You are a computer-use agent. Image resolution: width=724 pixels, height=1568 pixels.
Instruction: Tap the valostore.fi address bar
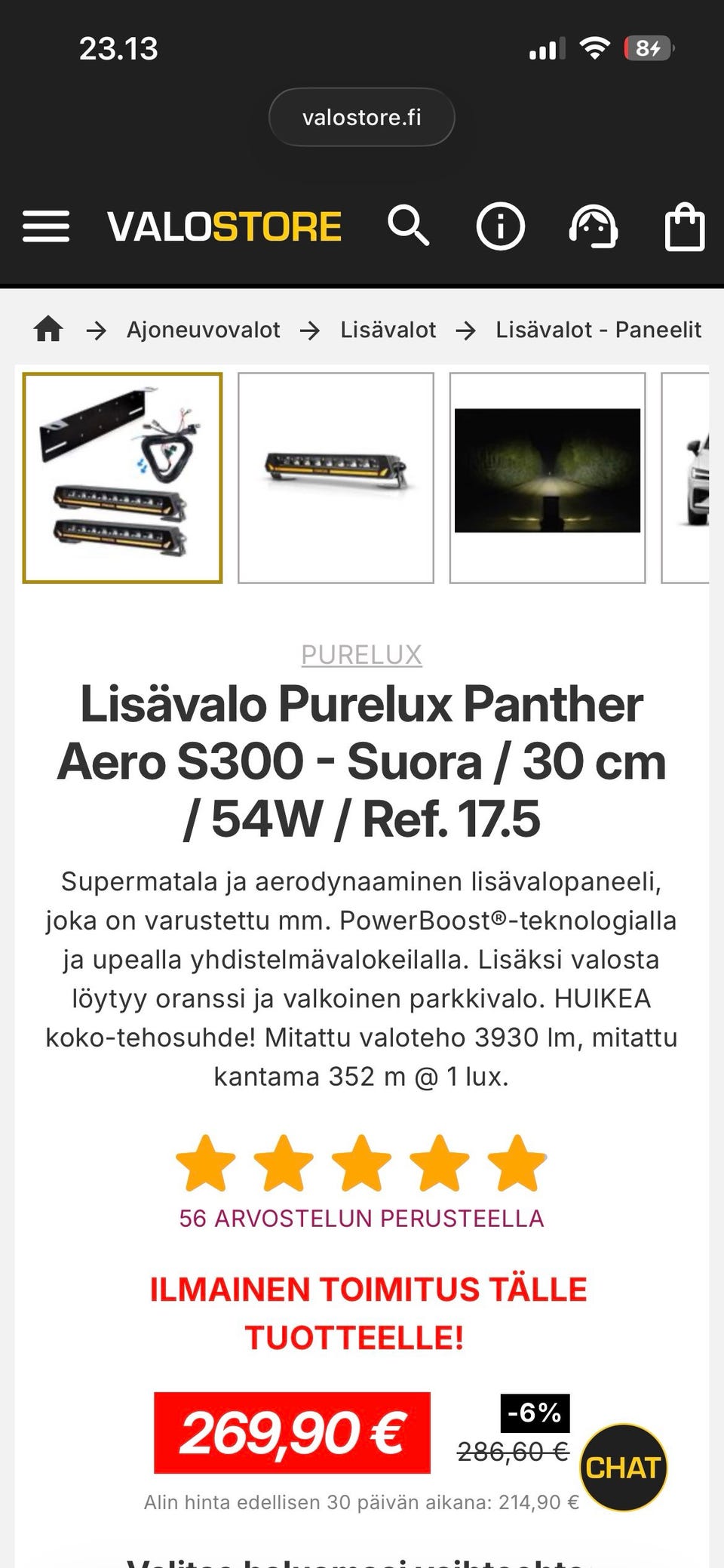click(362, 117)
